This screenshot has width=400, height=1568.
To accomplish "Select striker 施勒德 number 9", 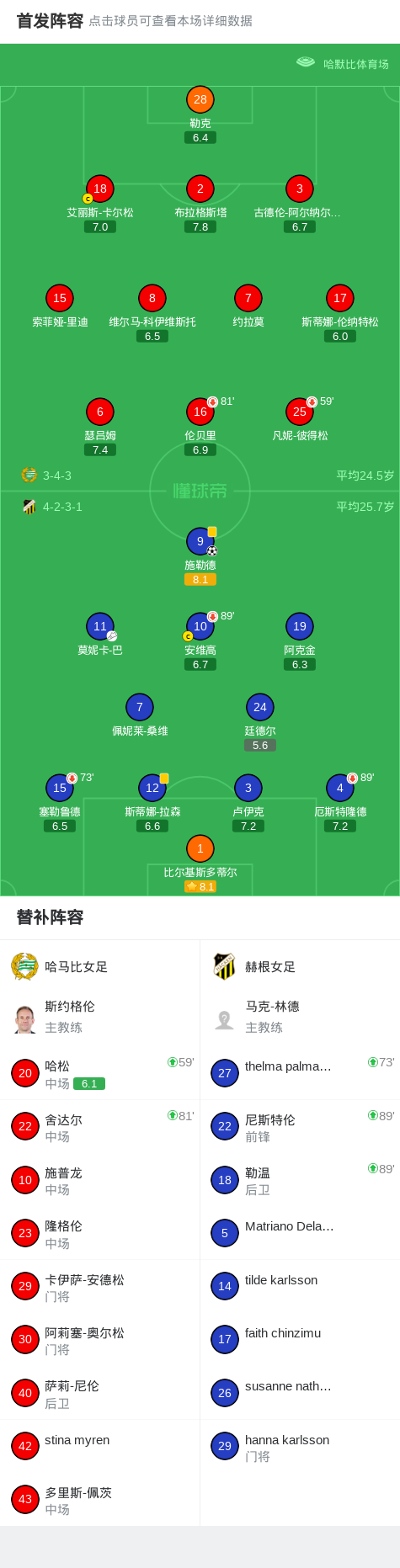I will click(x=200, y=541).
